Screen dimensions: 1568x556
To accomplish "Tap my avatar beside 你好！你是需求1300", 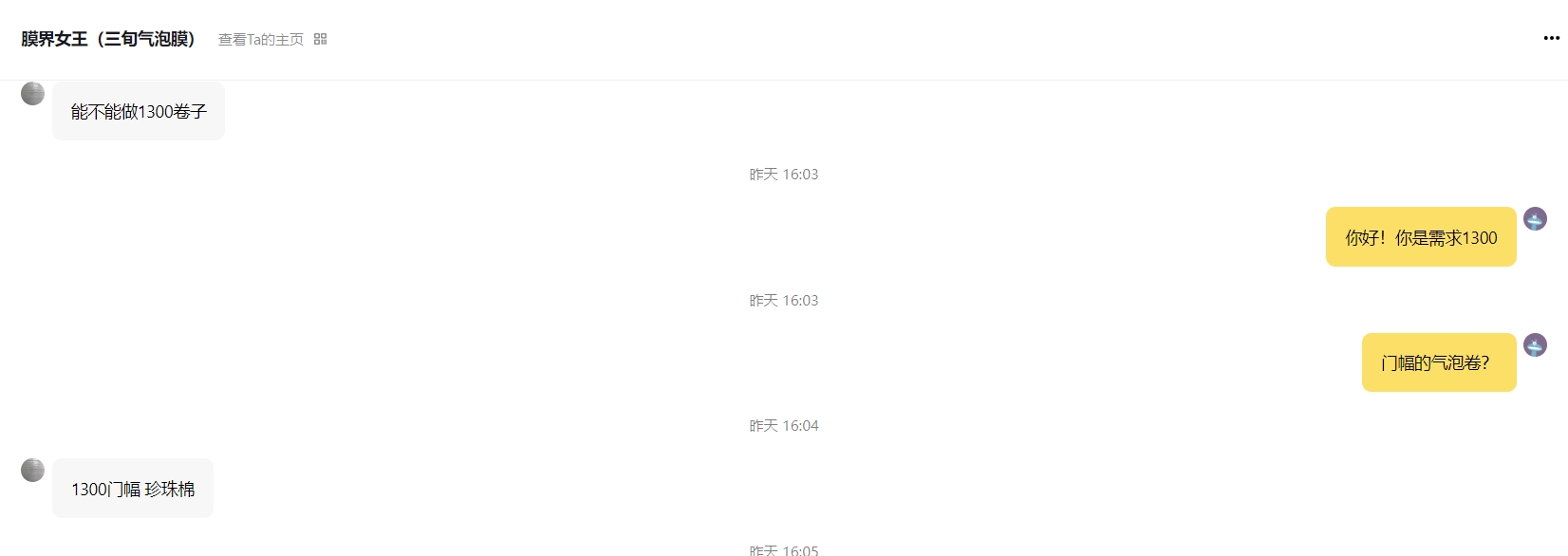I will 1535,219.
